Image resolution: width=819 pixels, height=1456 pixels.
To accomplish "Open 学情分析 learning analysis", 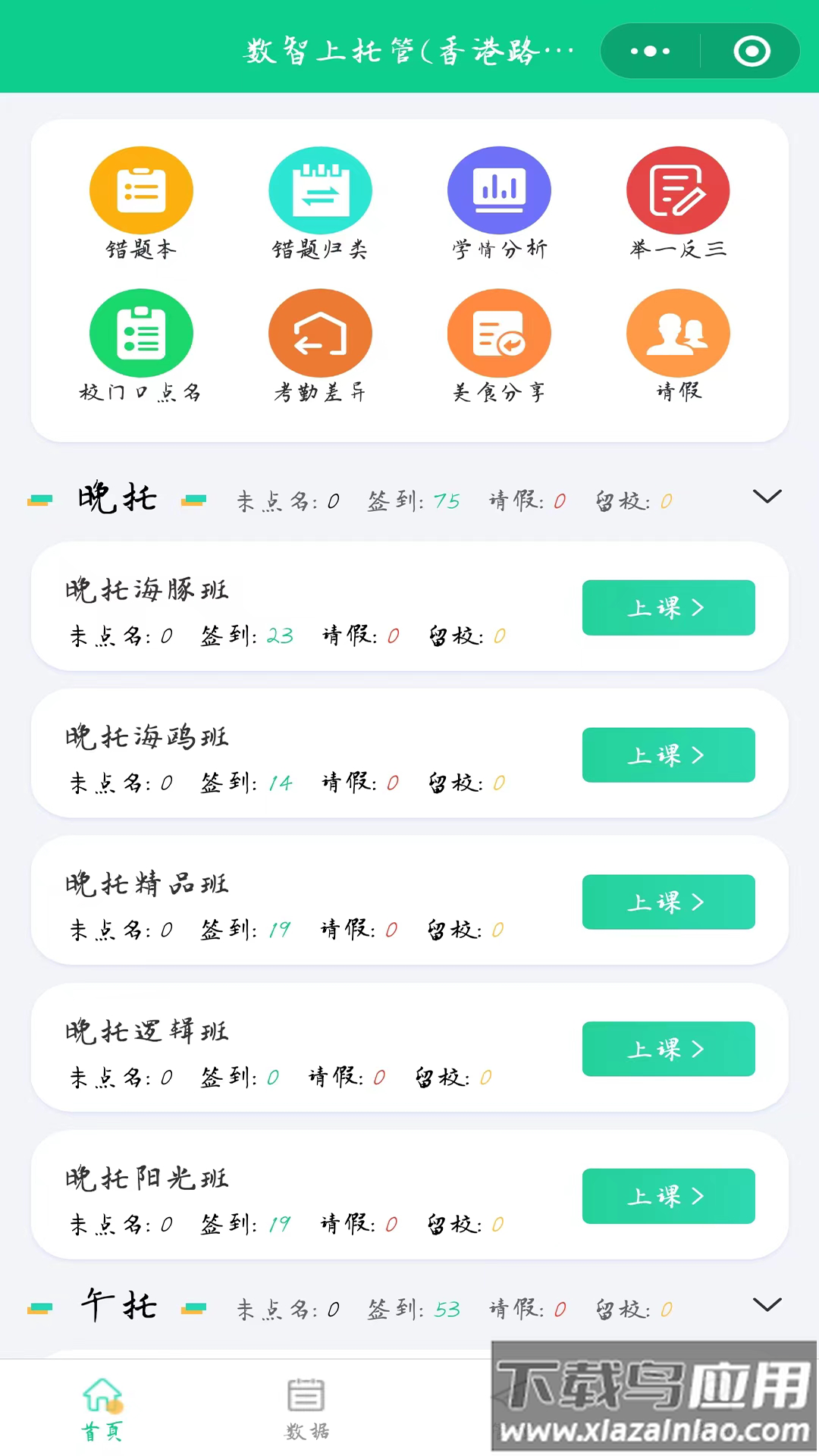I will [x=499, y=189].
